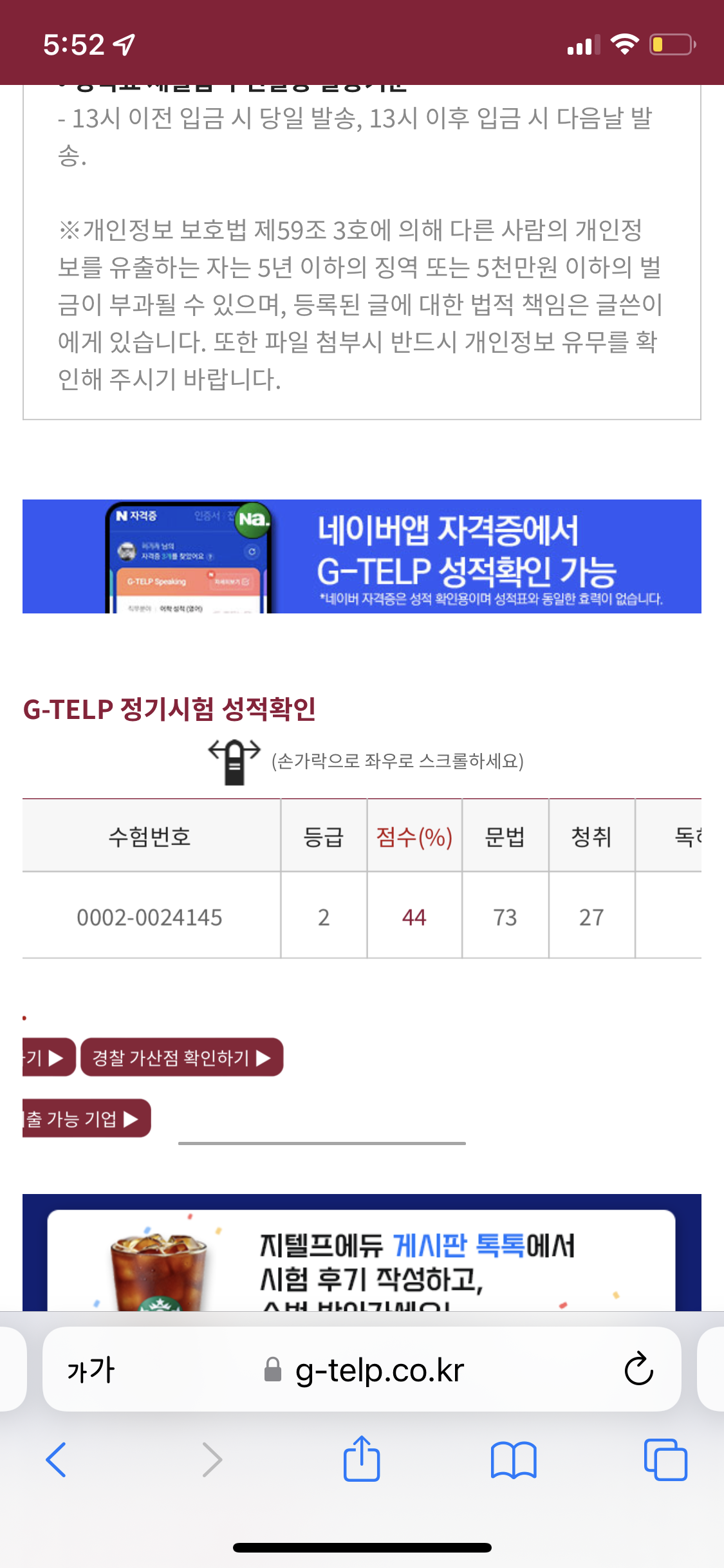The image size is (724, 1568).
Task: Show open tabs
Action: 665,1459
